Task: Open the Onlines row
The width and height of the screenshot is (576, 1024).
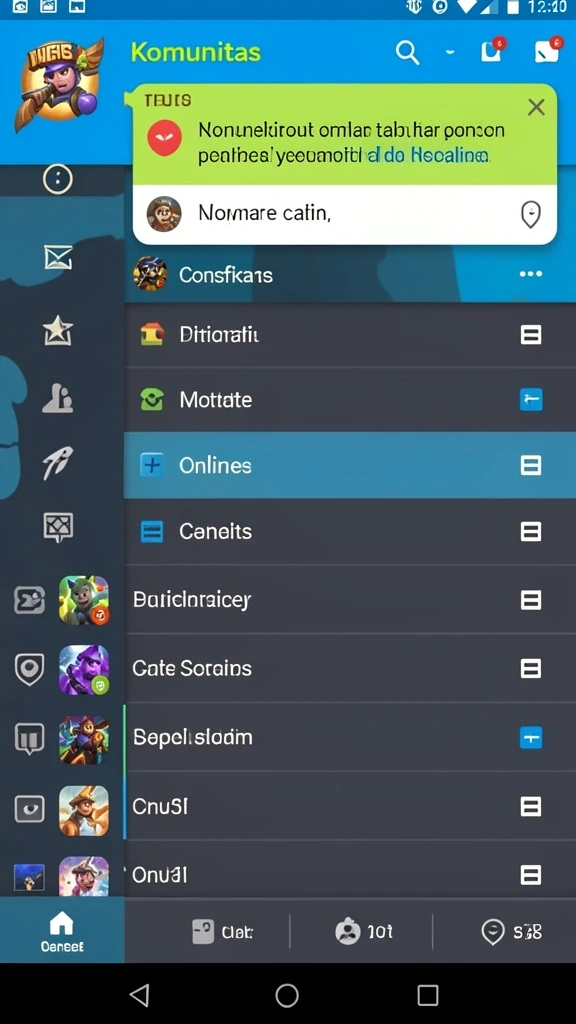Action: [350, 466]
